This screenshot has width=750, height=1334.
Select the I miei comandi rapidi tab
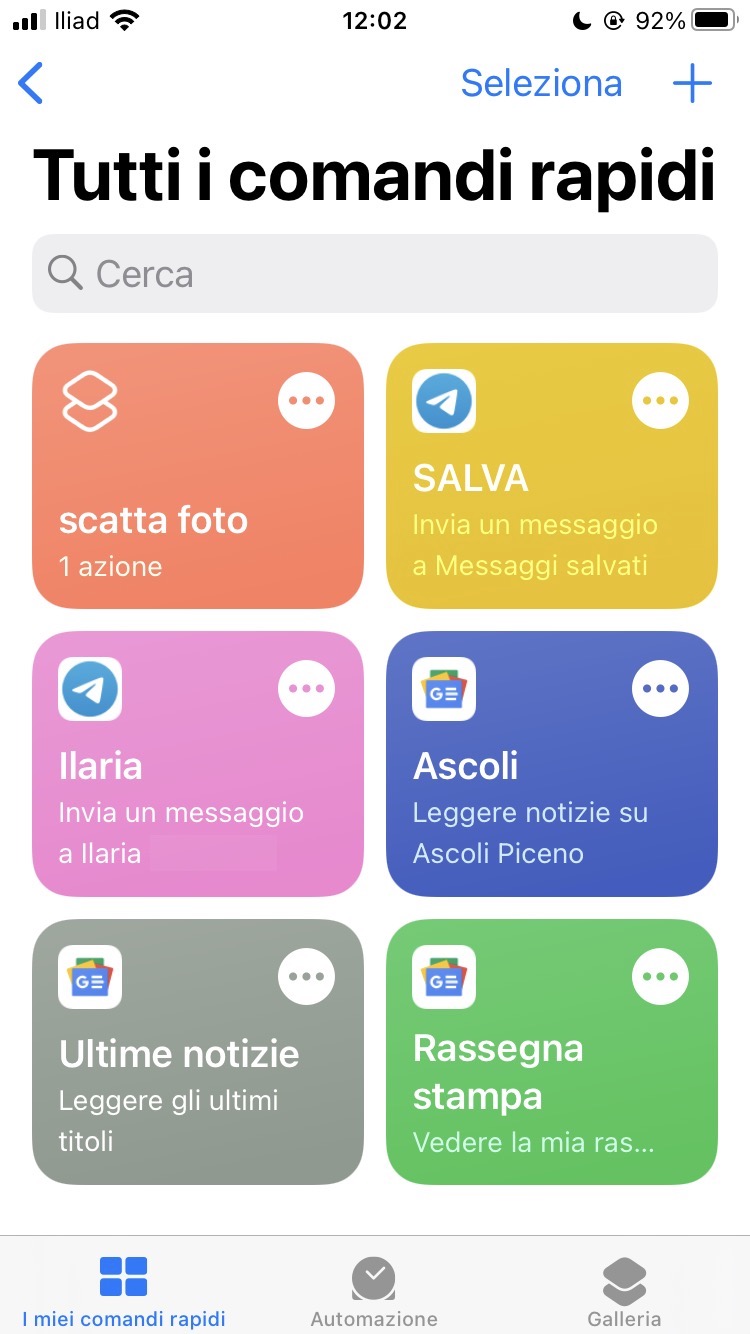tap(124, 1291)
